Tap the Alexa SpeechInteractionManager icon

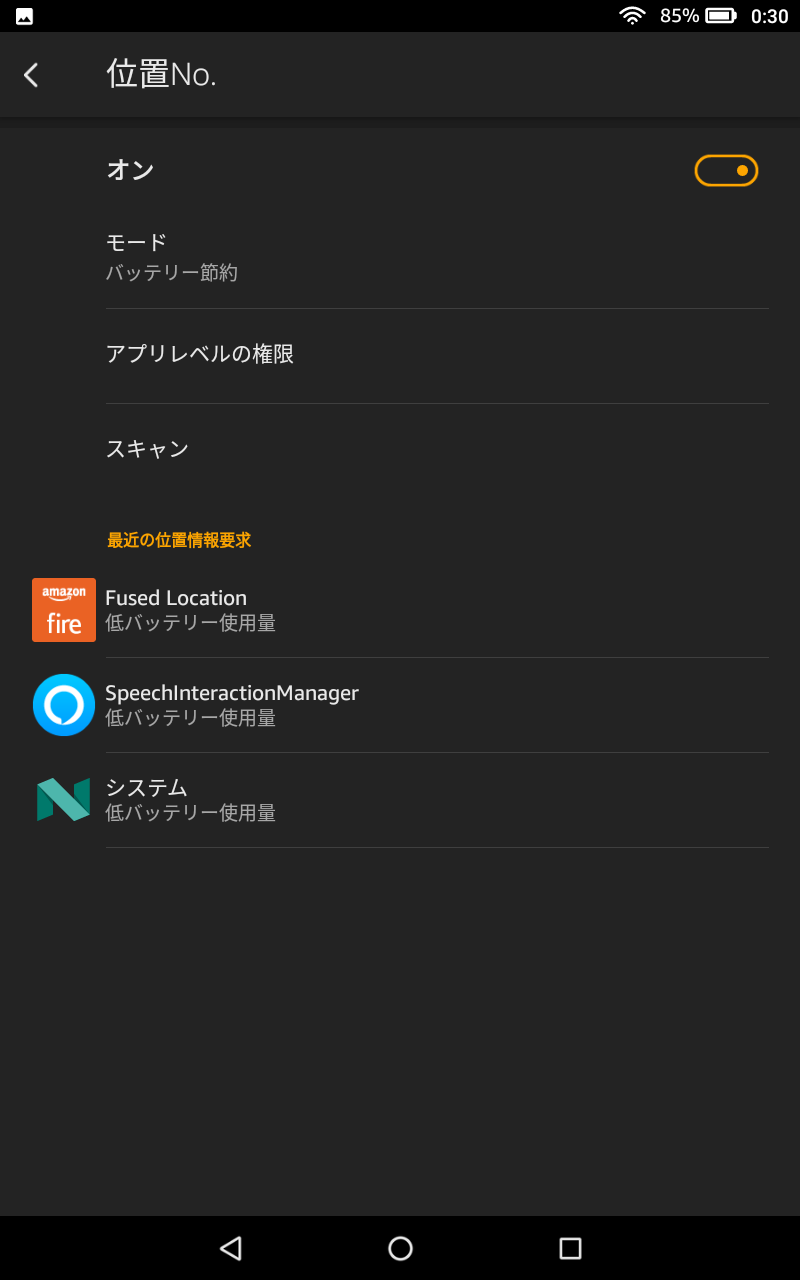coord(64,705)
